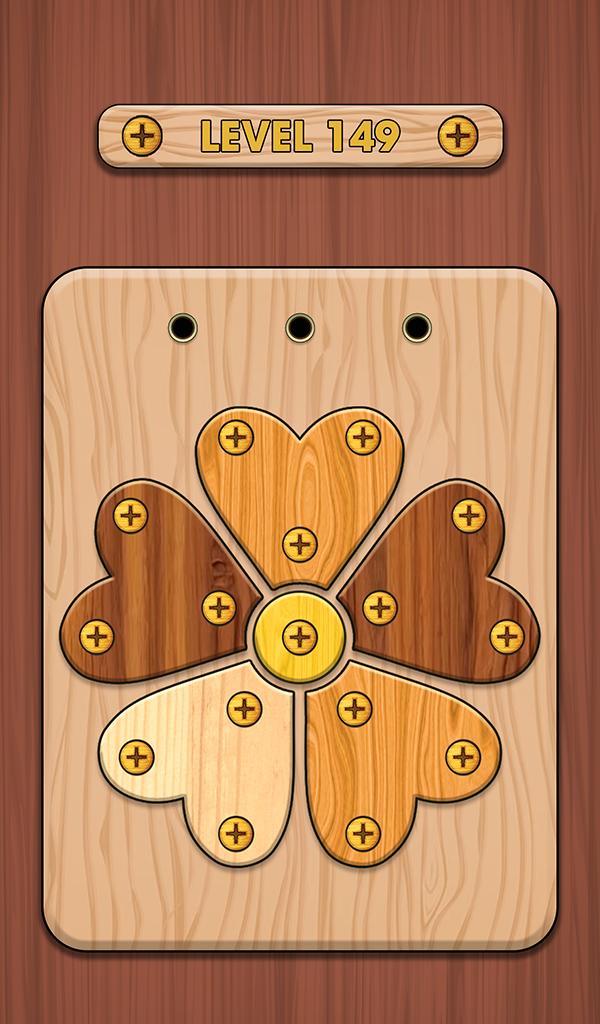This screenshot has height=1024, width=600.
Task: Tap the bottom screw on the pale lower-left heart
Action: click(236, 832)
